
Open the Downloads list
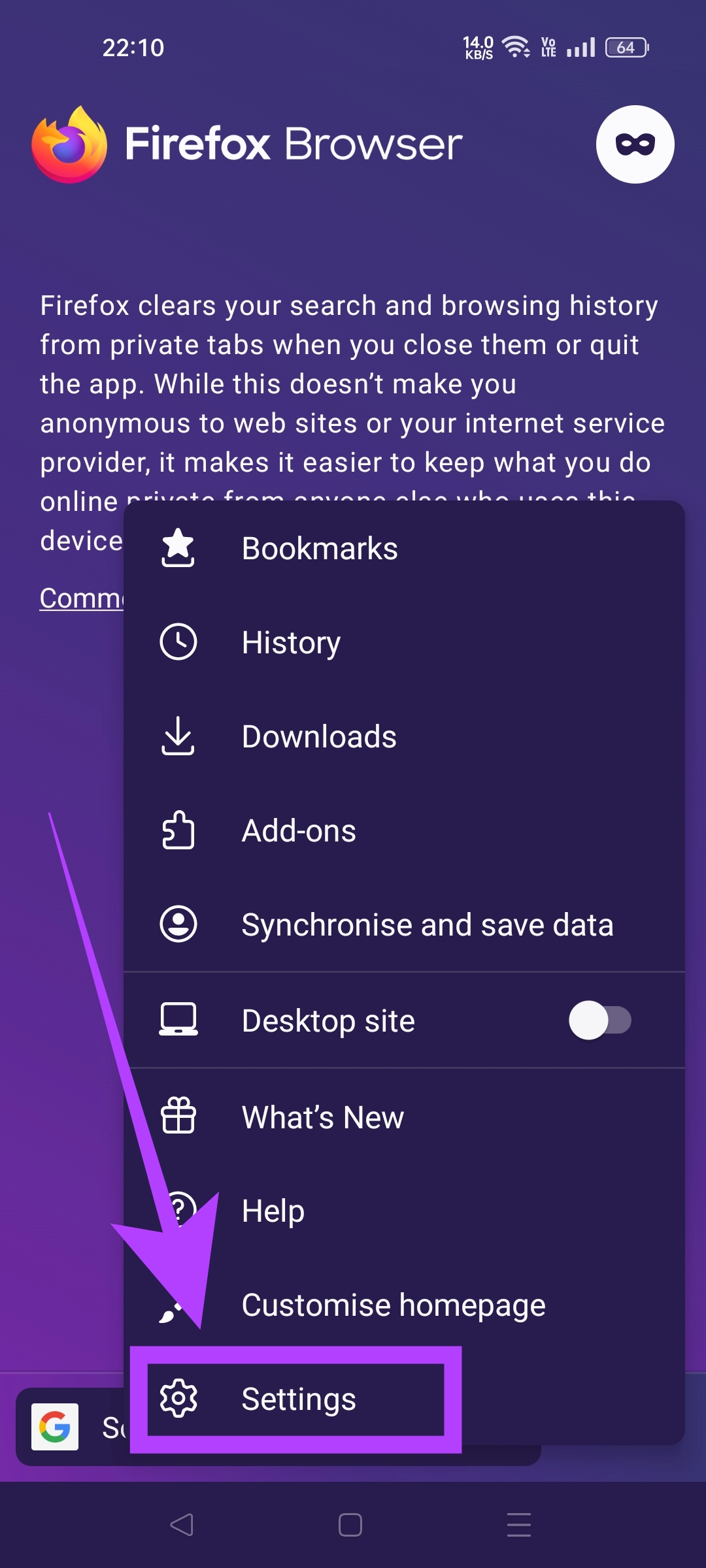coord(318,737)
